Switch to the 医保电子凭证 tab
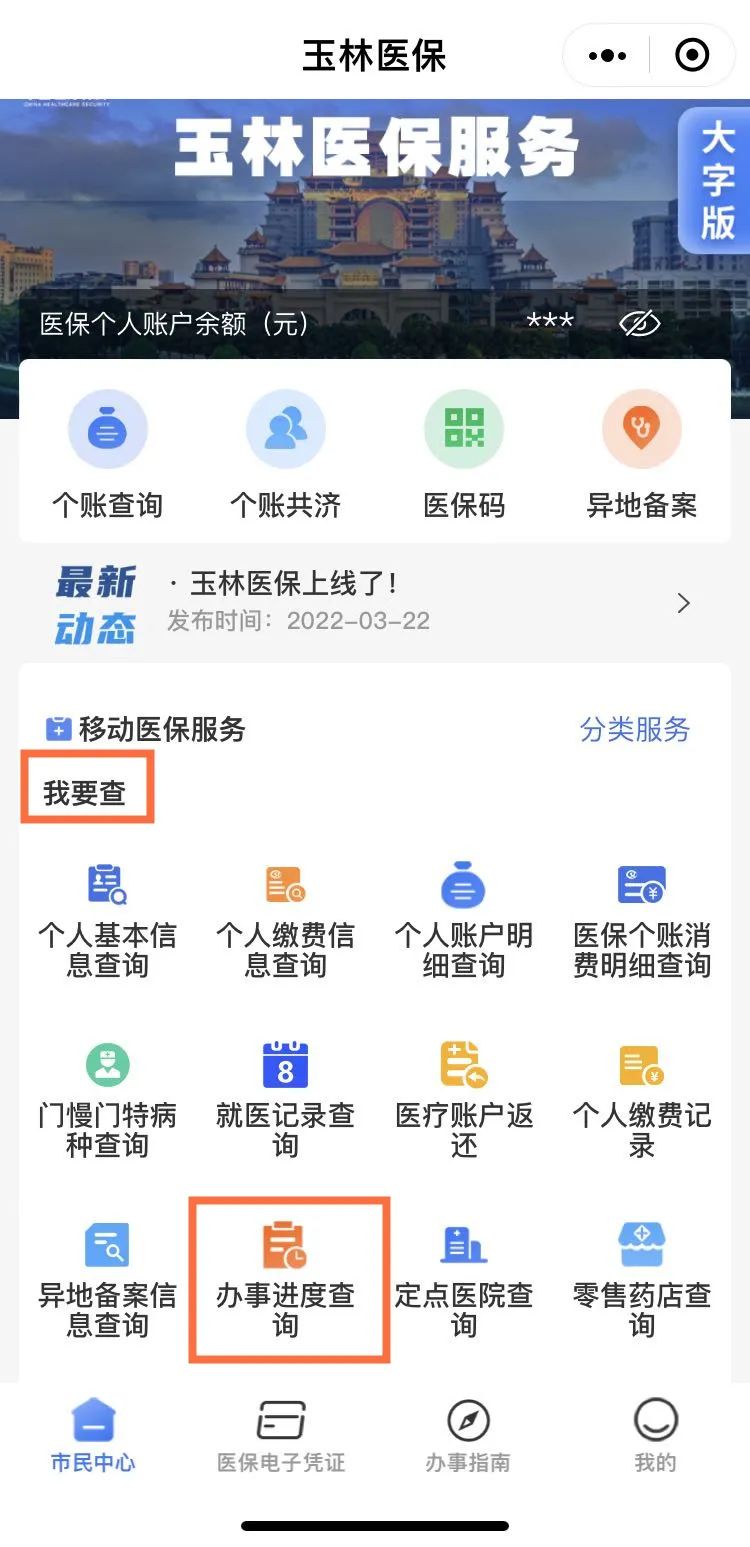 pyautogui.click(x=281, y=1436)
